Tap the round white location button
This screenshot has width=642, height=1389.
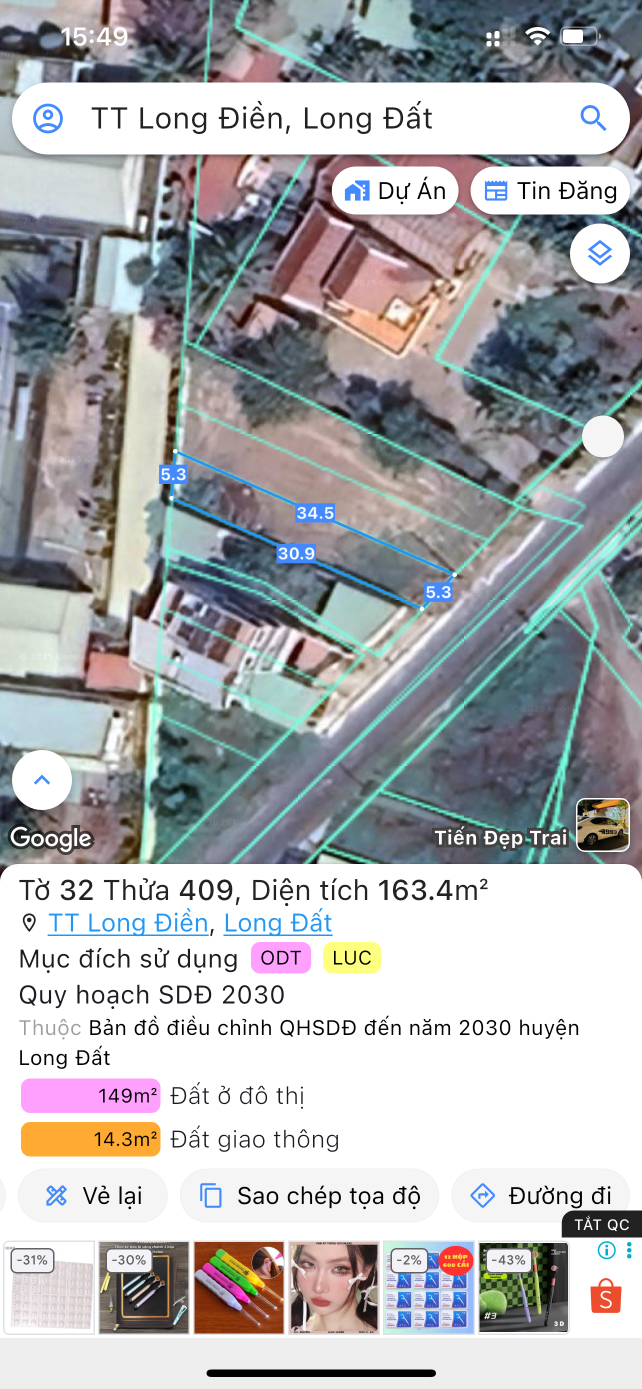603,437
